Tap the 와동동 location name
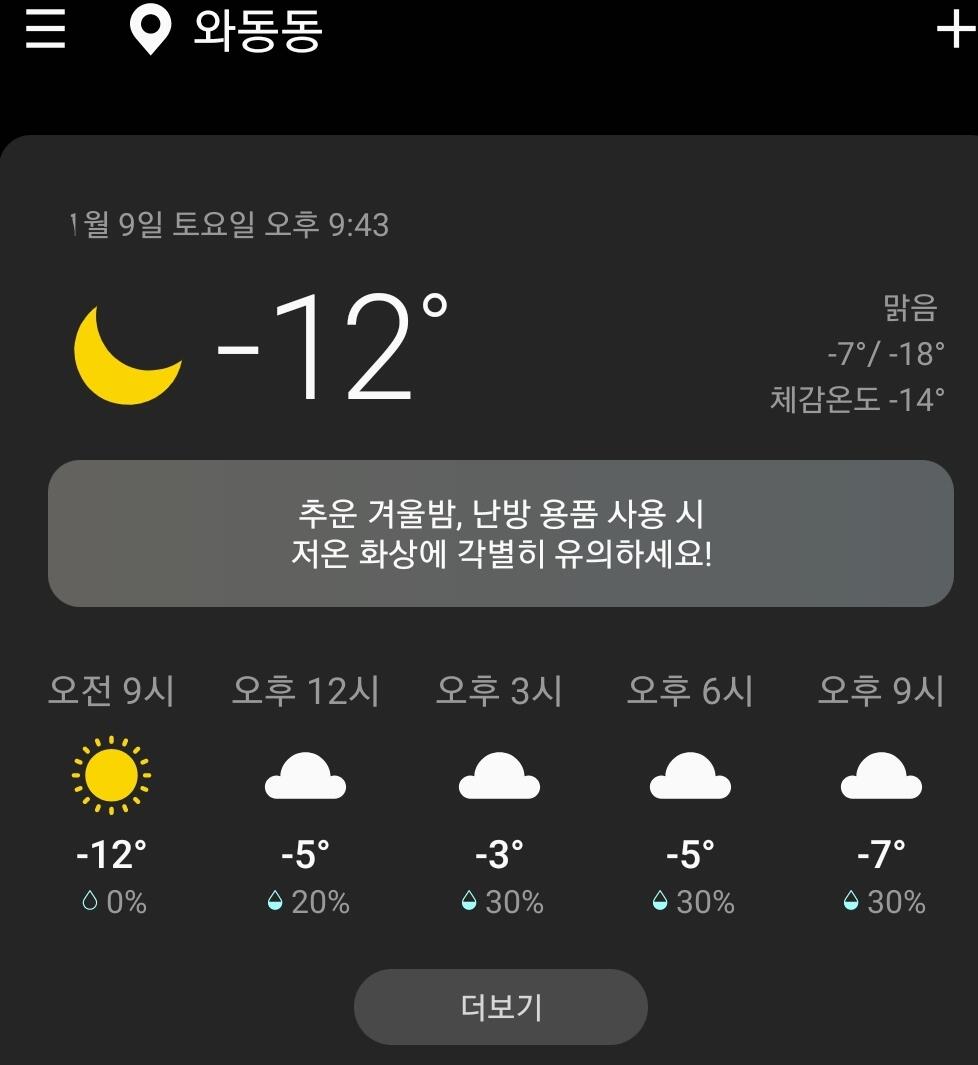 tap(258, 31)
